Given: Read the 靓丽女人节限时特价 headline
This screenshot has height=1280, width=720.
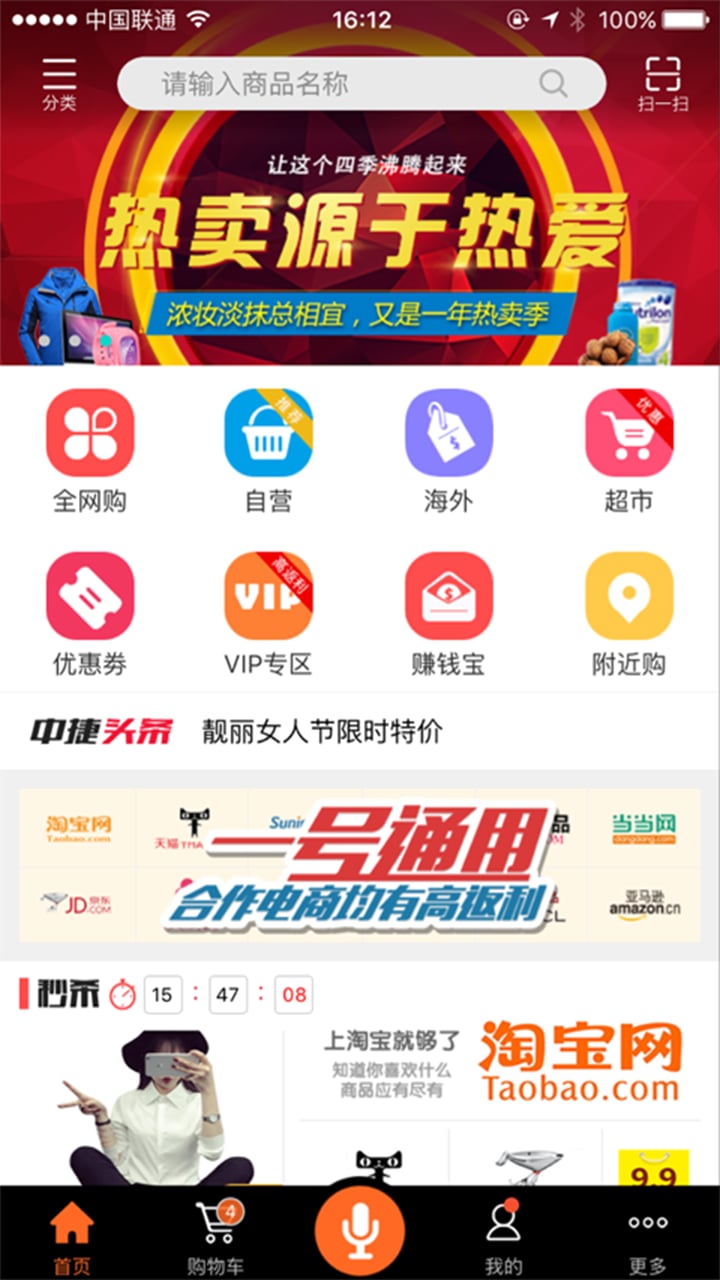Looking at the screenshot, I should click(x=322, y=731).
